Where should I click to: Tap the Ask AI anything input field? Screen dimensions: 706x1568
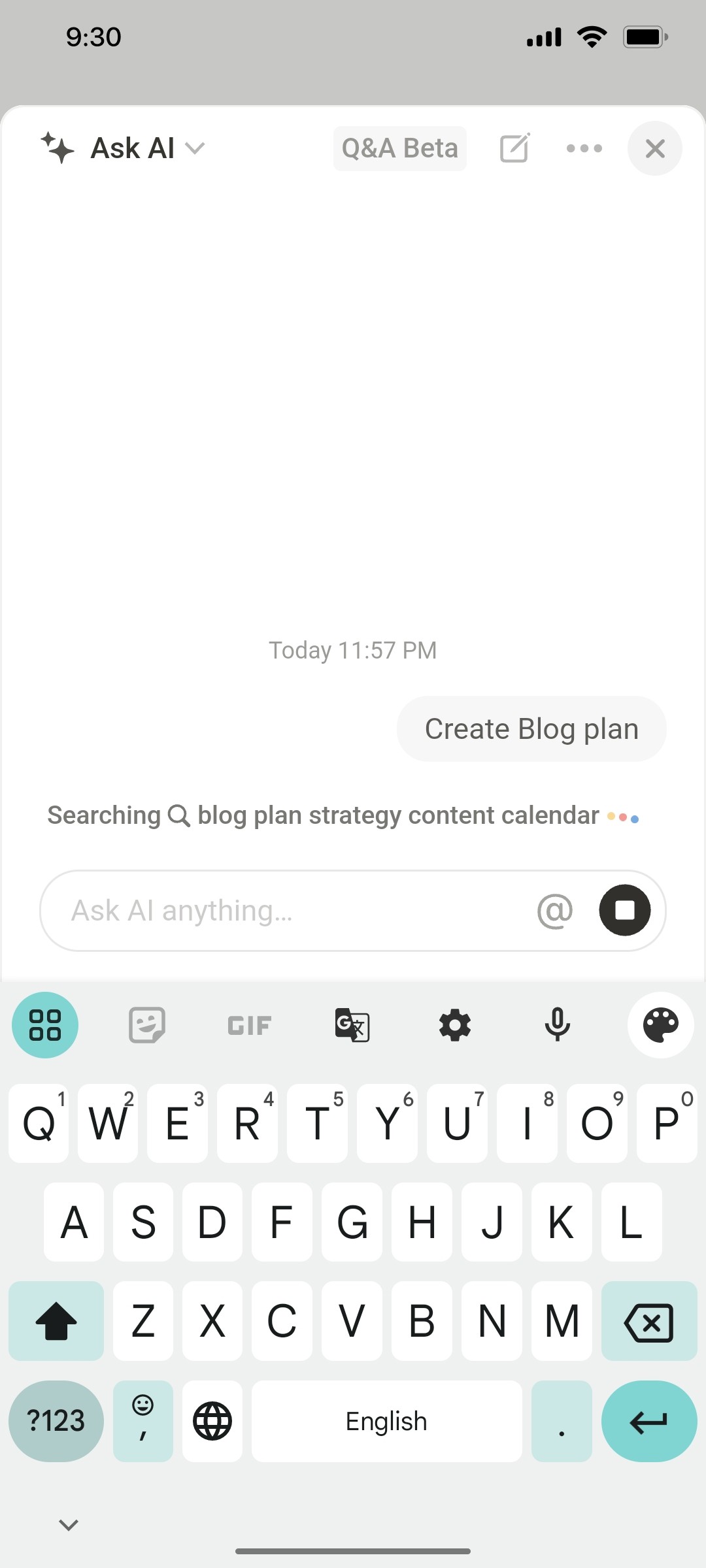(x=261, y=910)
